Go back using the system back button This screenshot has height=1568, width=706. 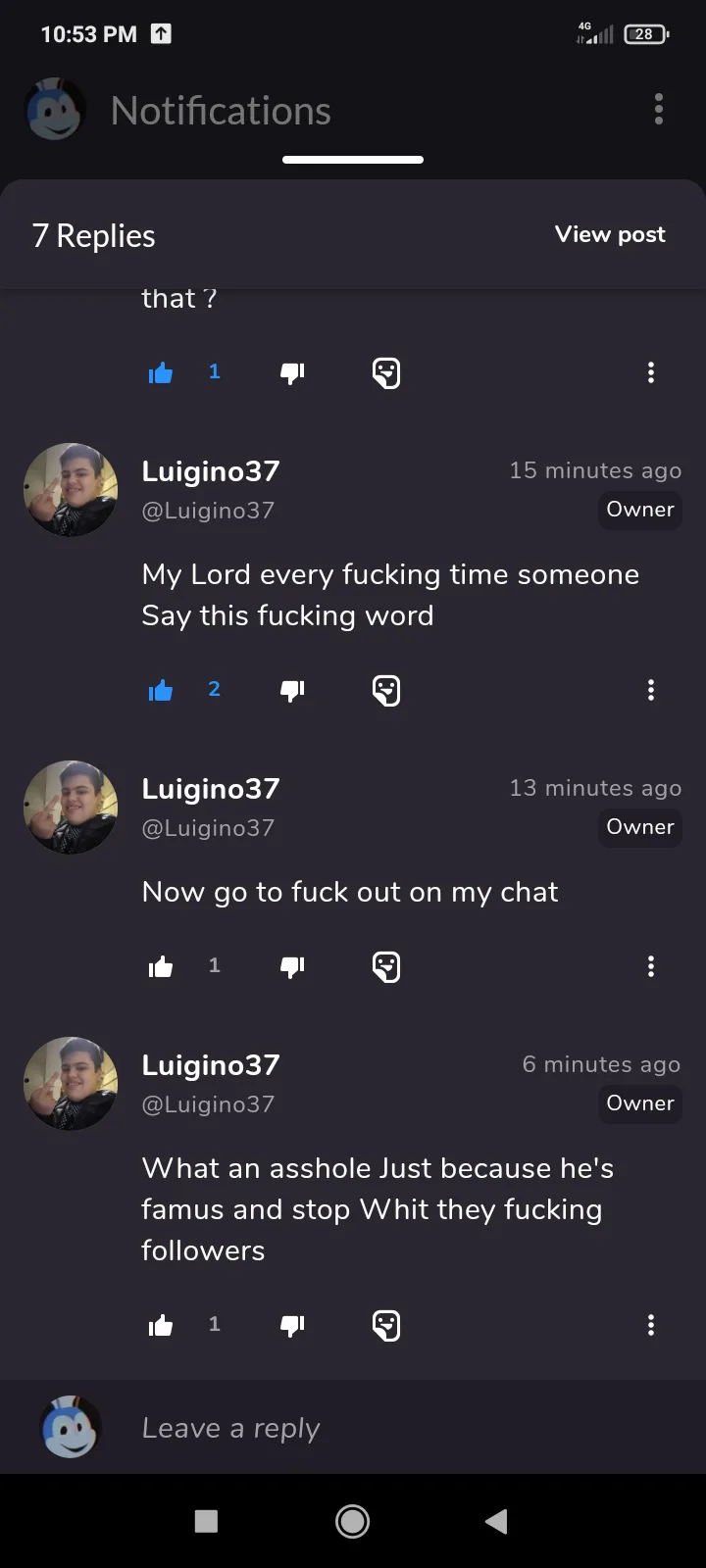(x=496, y=1521)
